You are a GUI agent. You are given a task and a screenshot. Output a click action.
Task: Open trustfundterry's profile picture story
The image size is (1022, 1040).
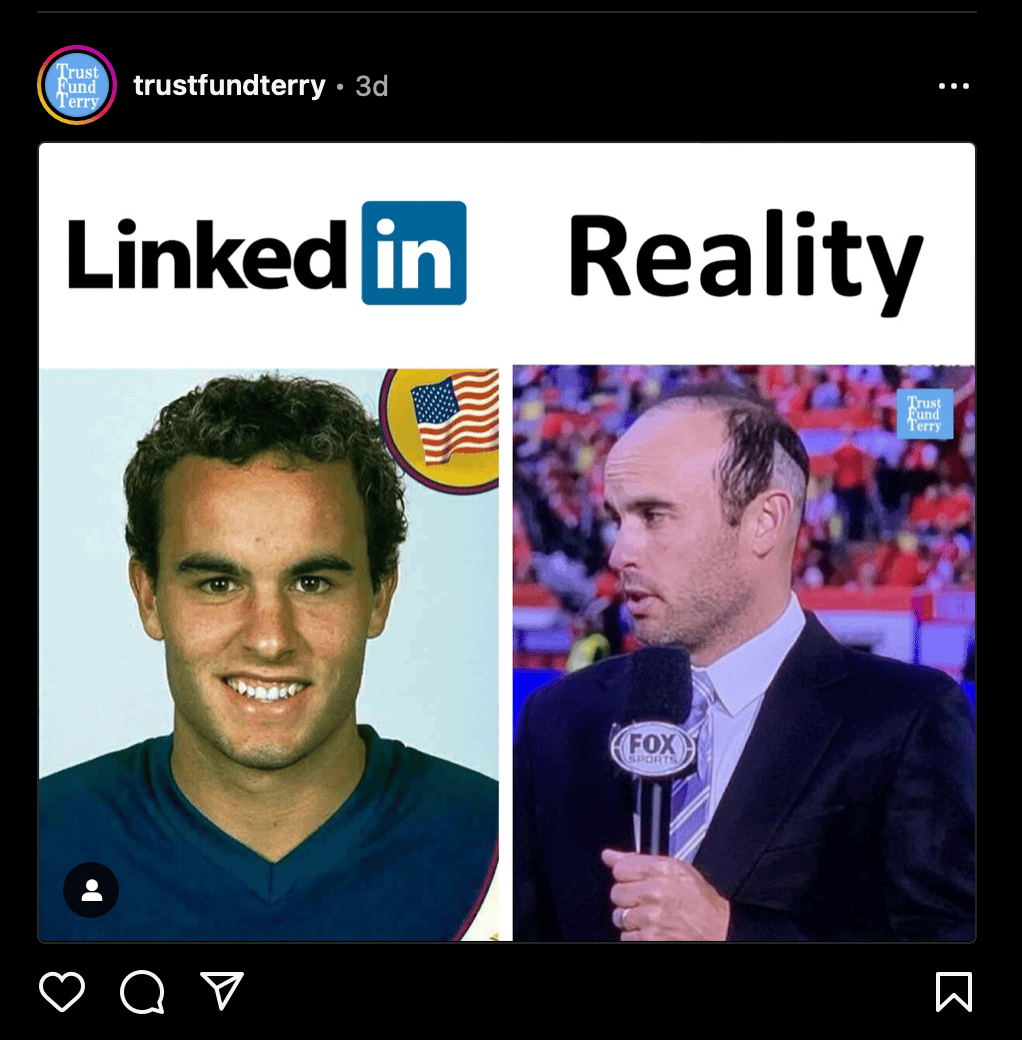[77, 86]
